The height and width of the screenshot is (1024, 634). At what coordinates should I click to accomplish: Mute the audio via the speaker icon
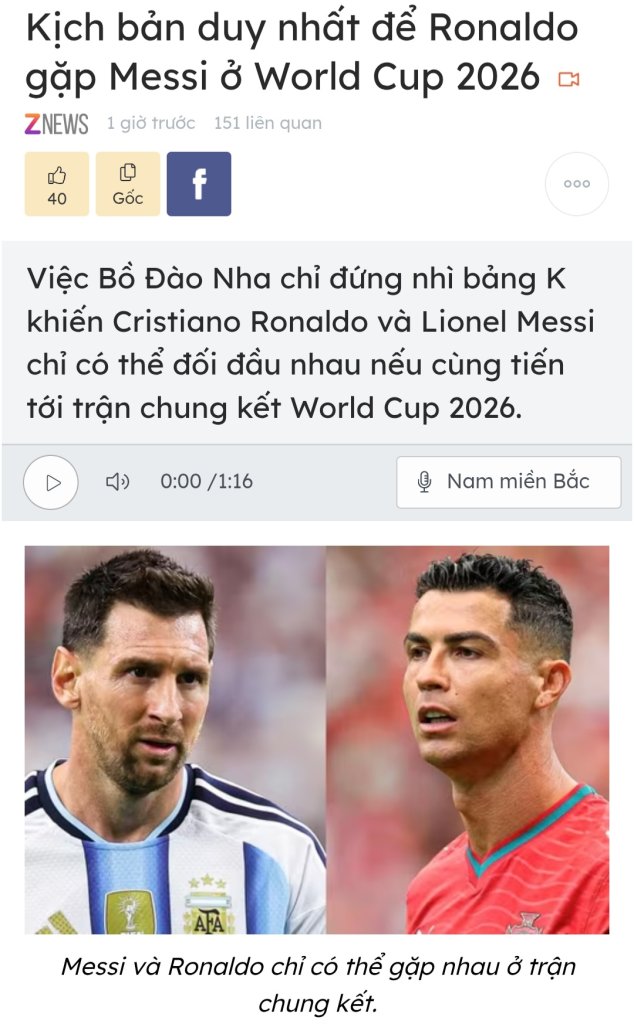coord(118,482)
